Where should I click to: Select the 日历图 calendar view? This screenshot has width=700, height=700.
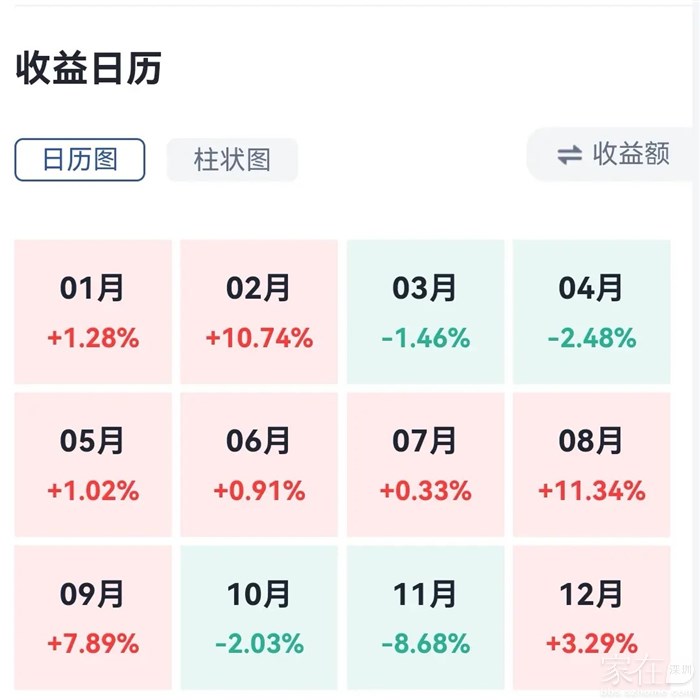(80, 160)
